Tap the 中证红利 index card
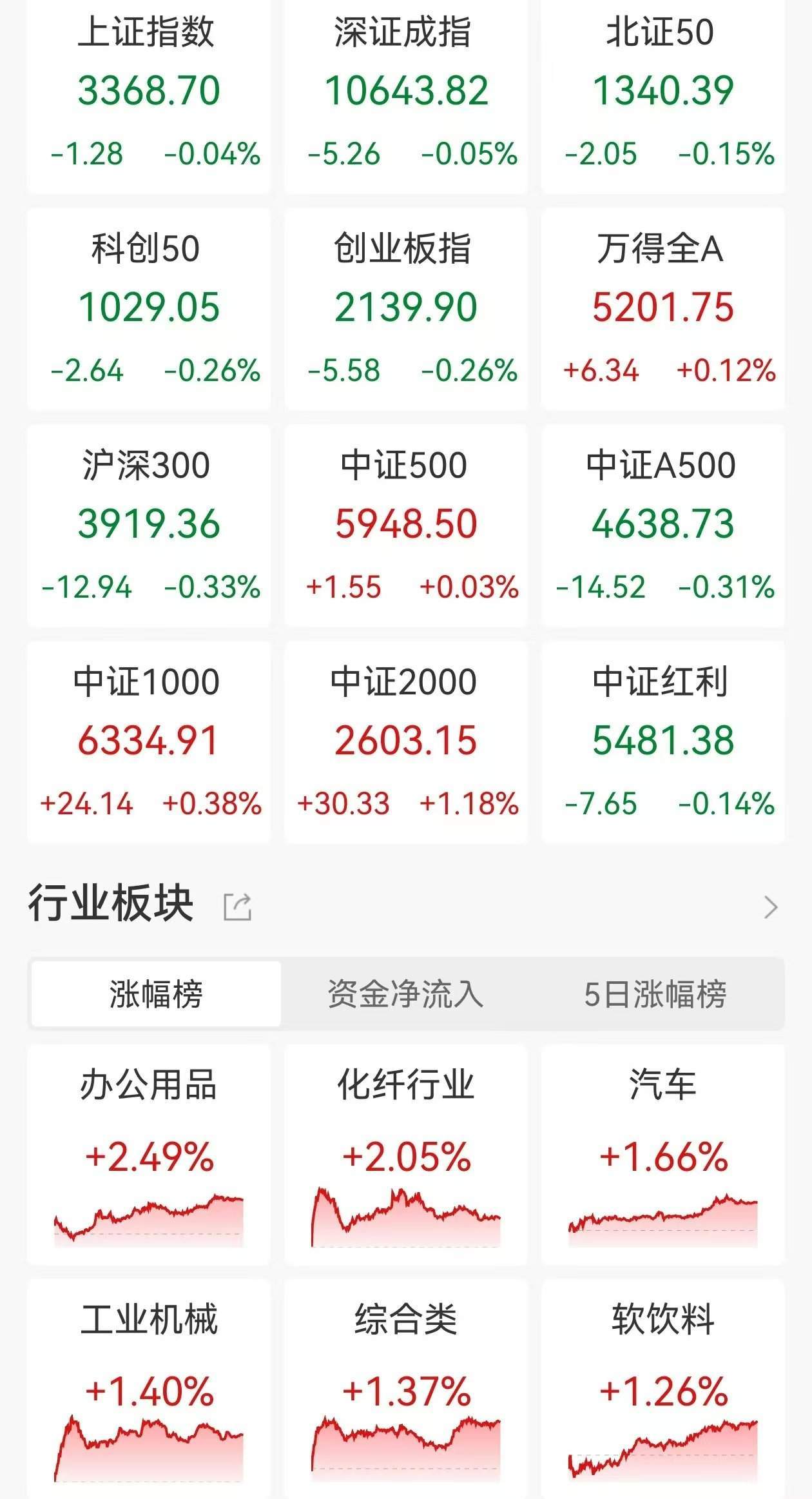The width and height of the screenshot is (812, 1499). 662,741
